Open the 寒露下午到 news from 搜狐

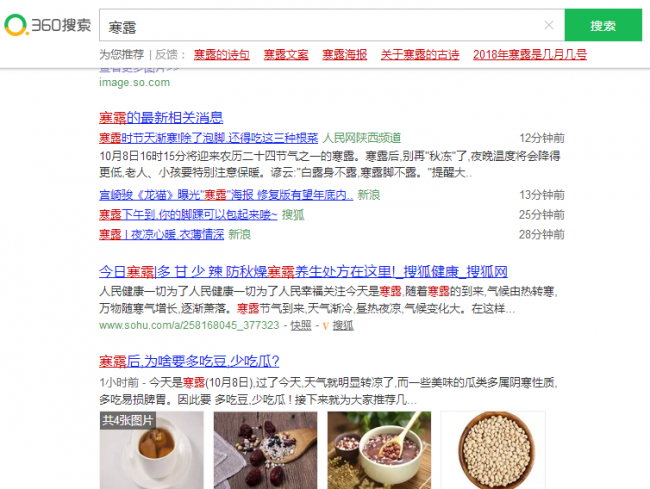click(188, 215)
